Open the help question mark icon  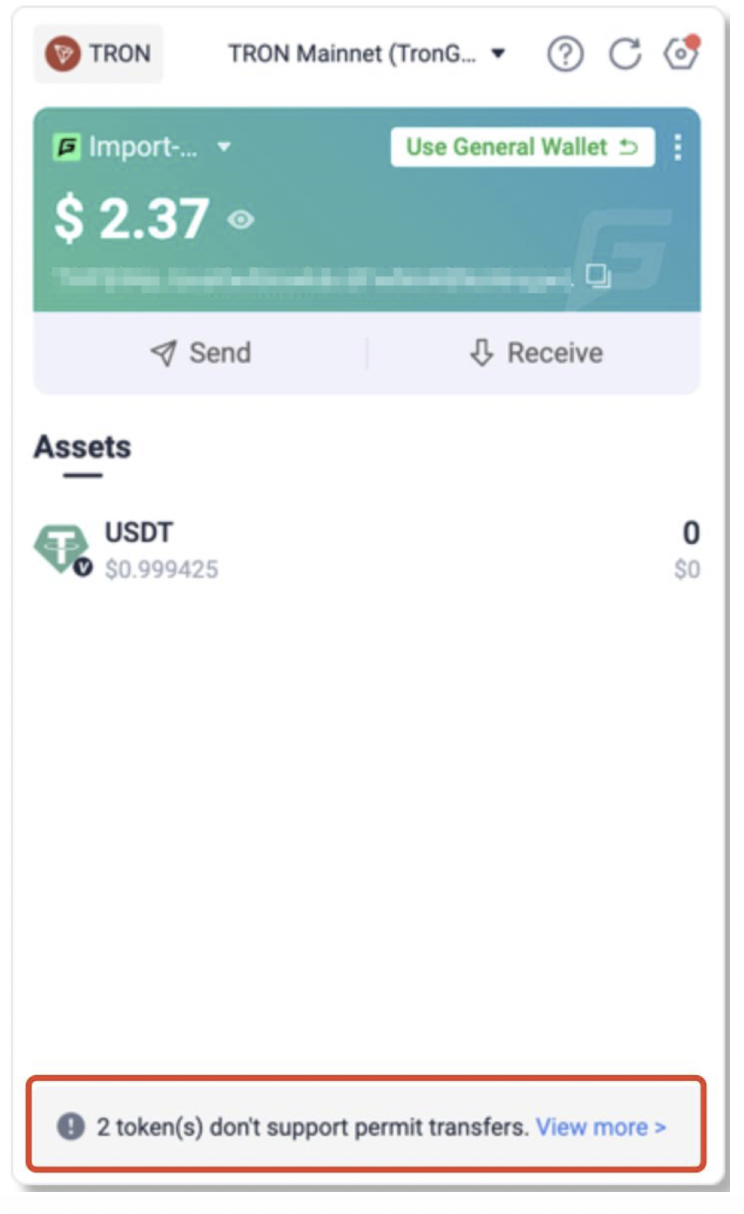[565, 54]
